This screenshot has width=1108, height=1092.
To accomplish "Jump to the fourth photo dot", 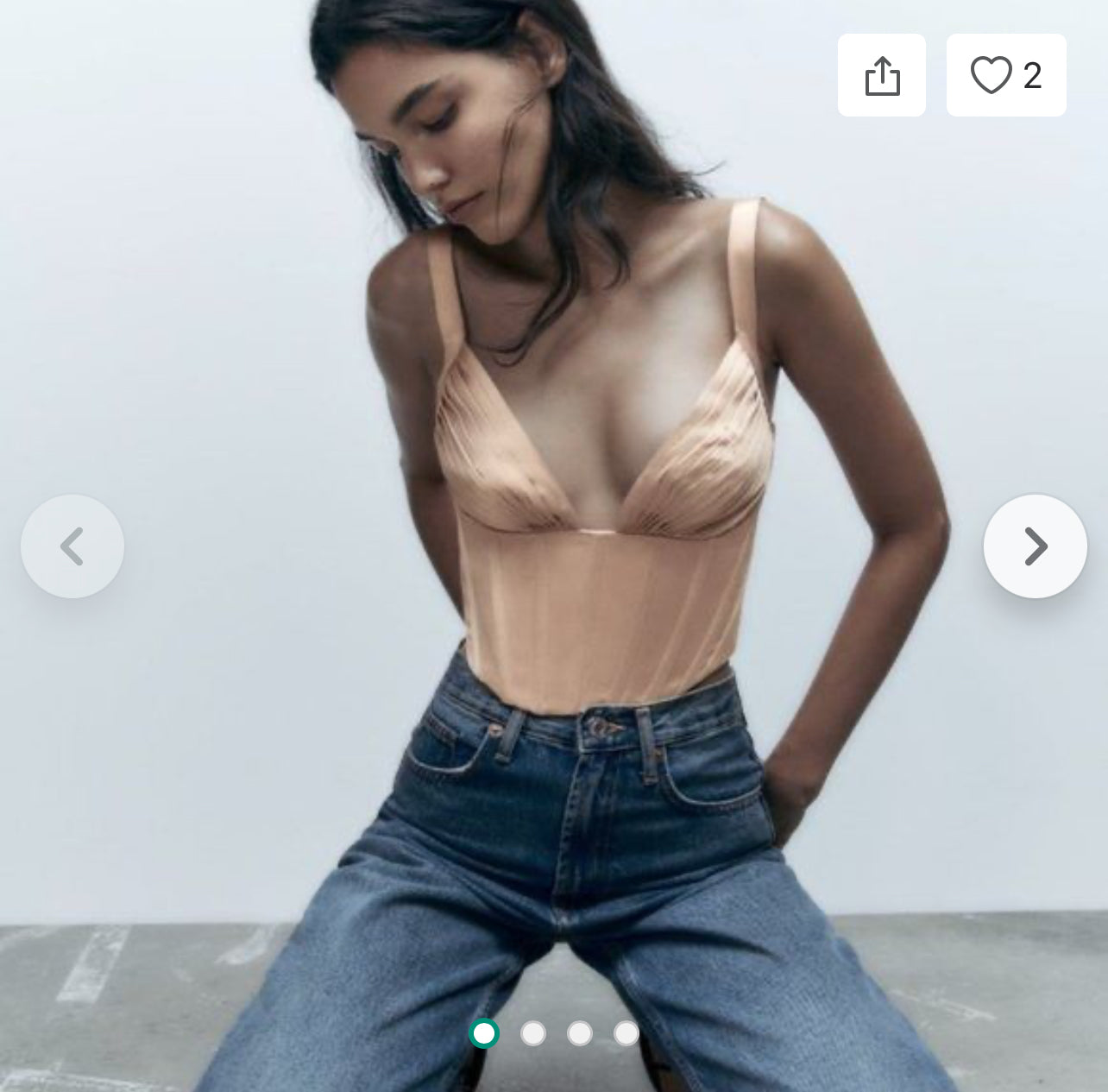I will click(x=626, y=1032).
